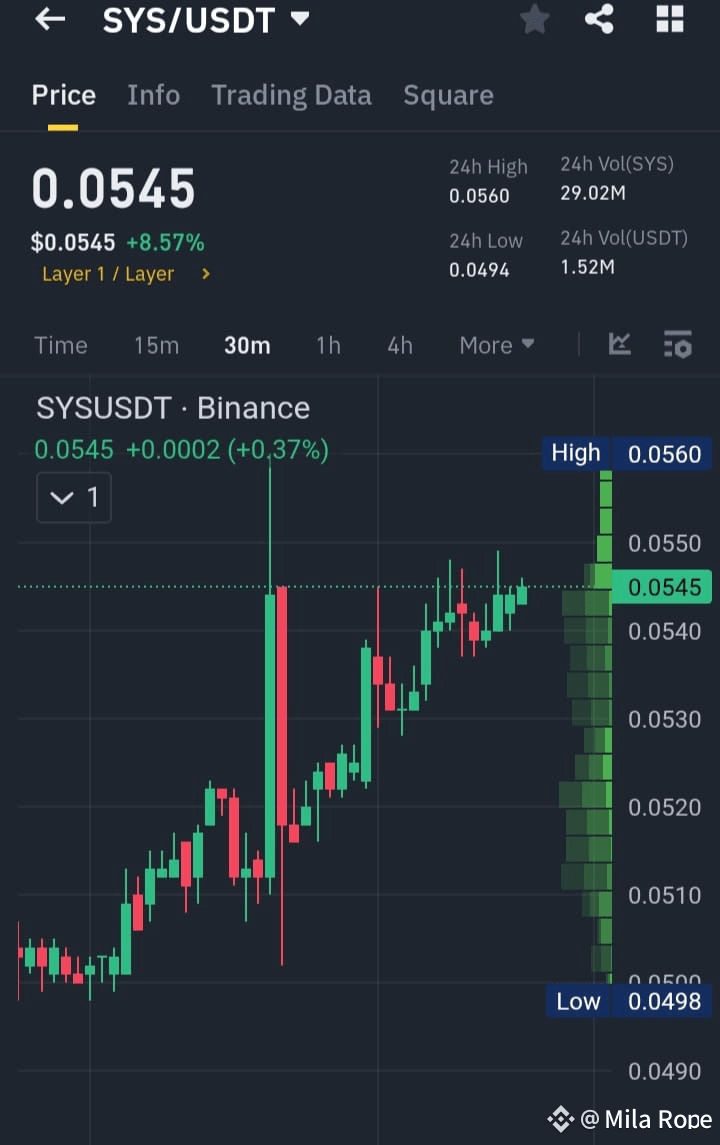The width and height of the screenshot is (720, 1145).
Task: Tap the green current price 0.0545 marker
Action: tap(662, 588)
